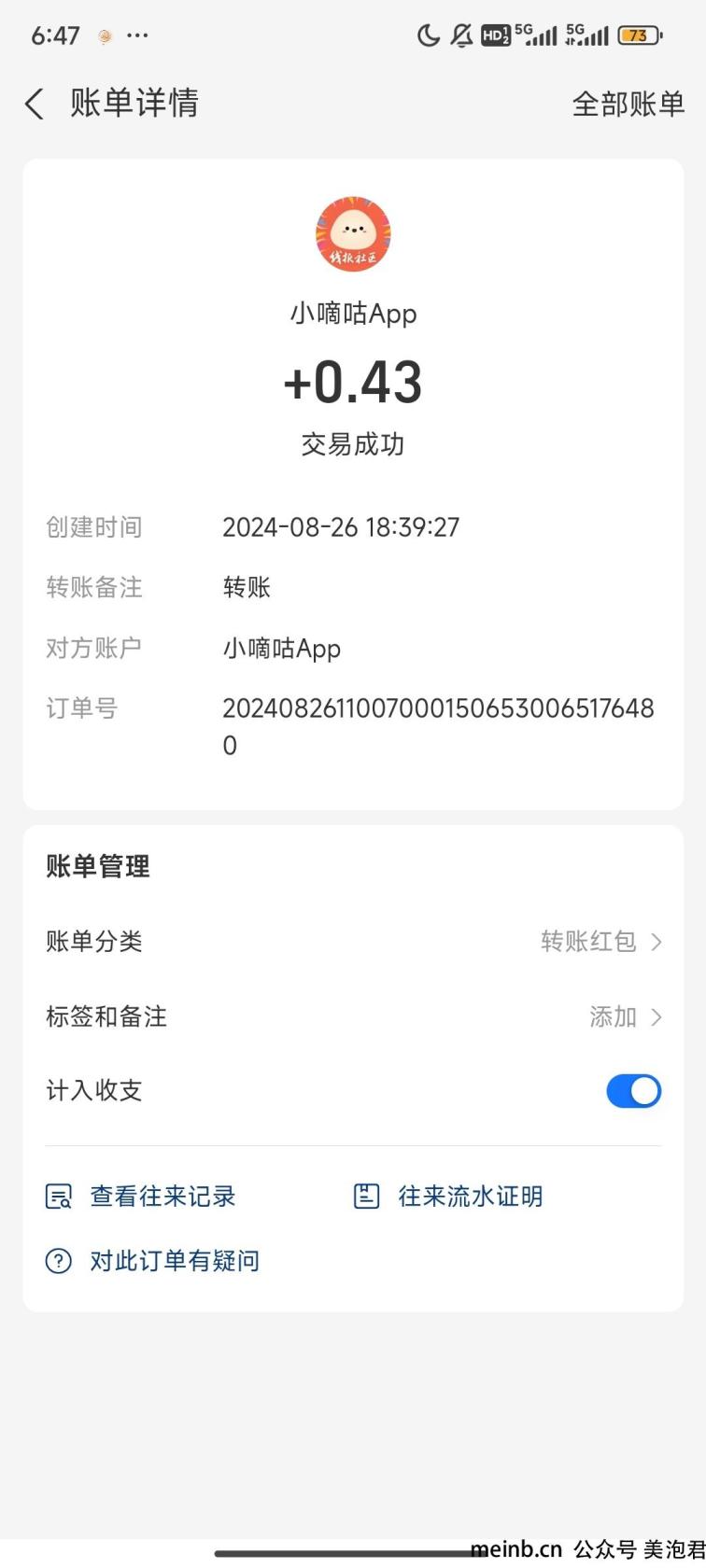The height and width of the screenshot is (1568, 706).
Task: Open 查看往来记录
Action: pos(141,1197)
